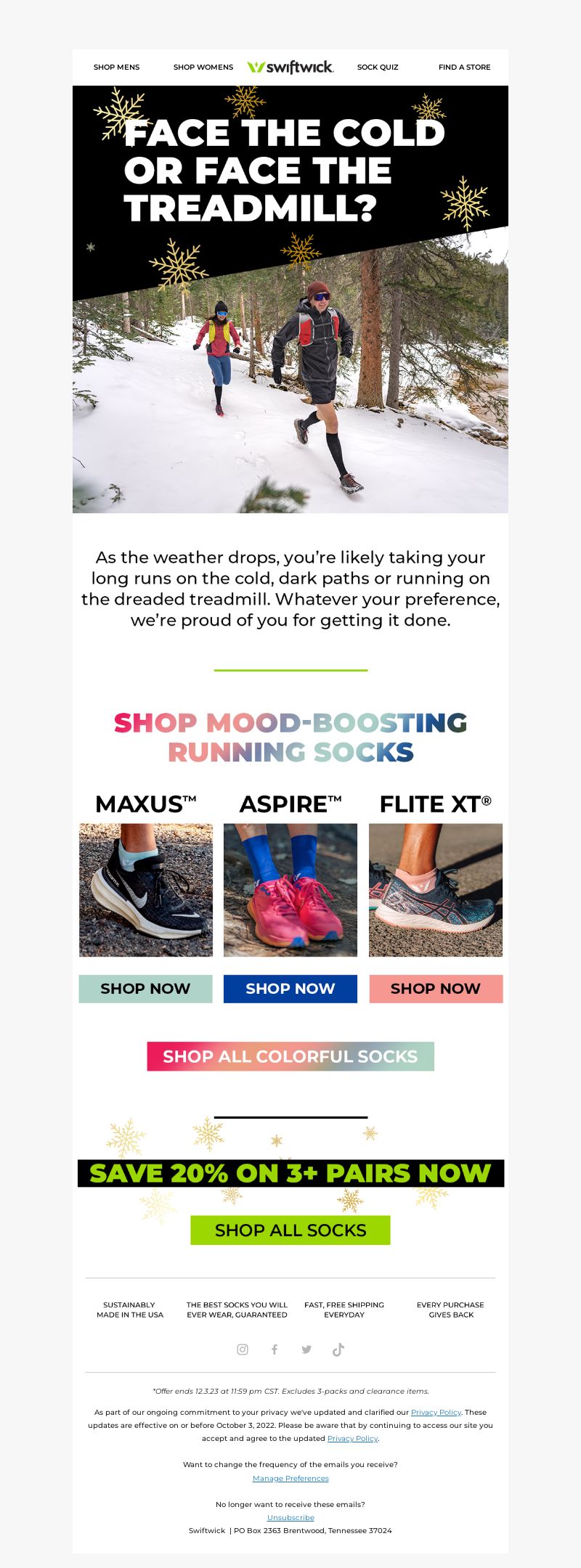This screenshot has width=581, height=1568.
Task: Open the first Privacy Policy link
Action: [436, 1412]
